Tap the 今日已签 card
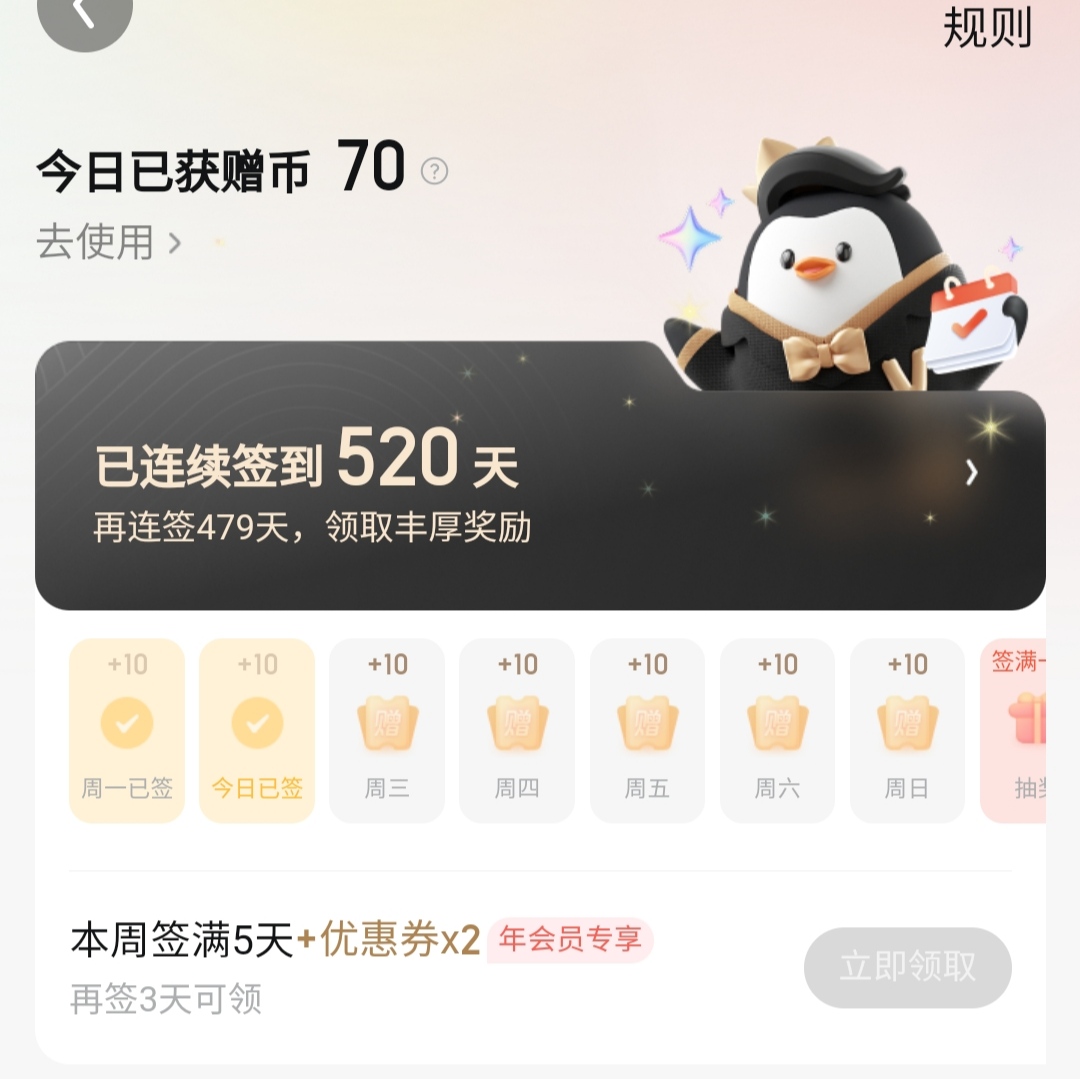Viewport: 1080px width, 1079px height. (x=257, y=730)
